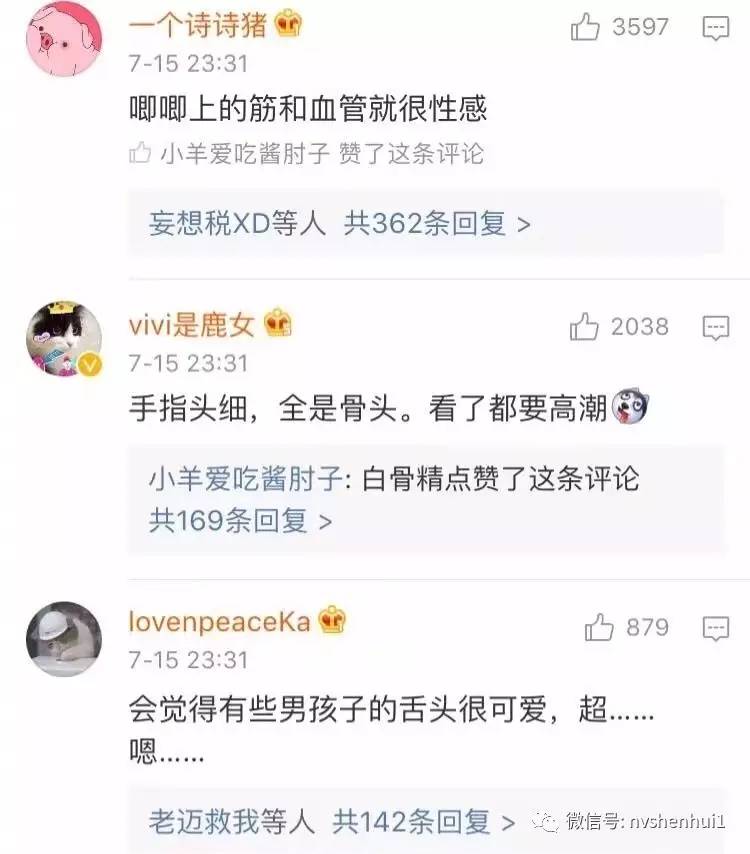The height and width of the screenshot is (854, 750).
Task: Open lovenpeaceKa's profile avatar
Action: coord(64,638)
